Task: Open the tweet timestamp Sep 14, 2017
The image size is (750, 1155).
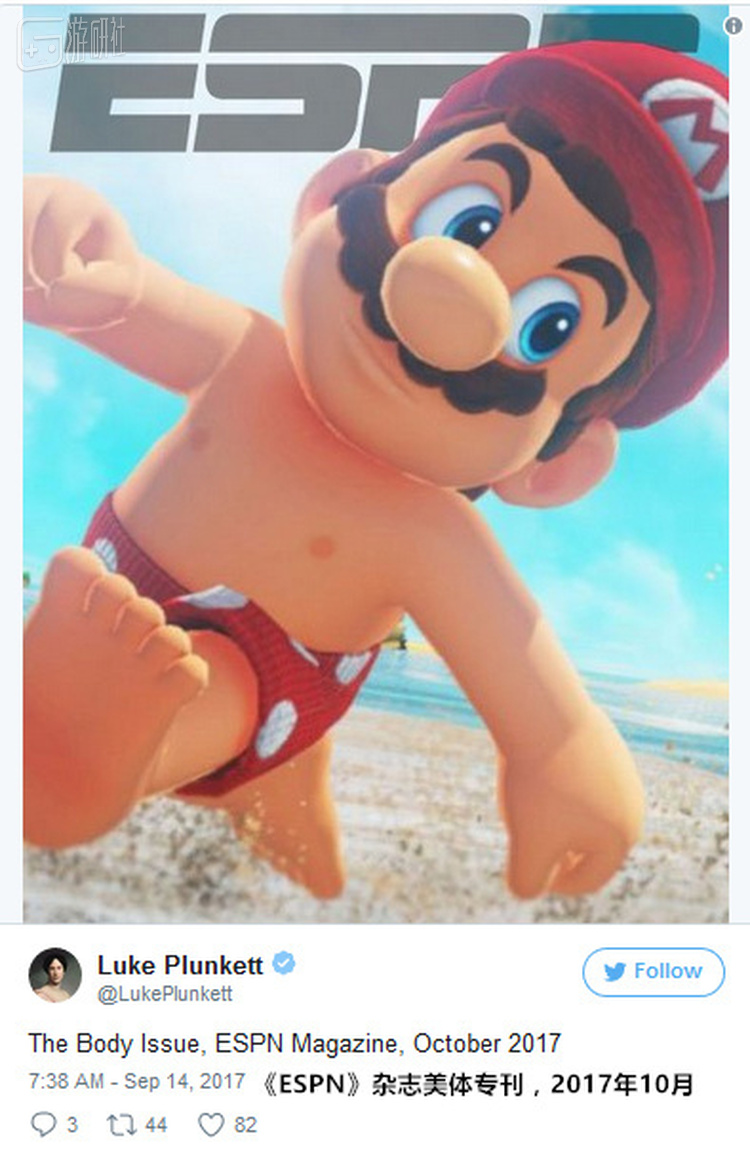Action: 137,1081
